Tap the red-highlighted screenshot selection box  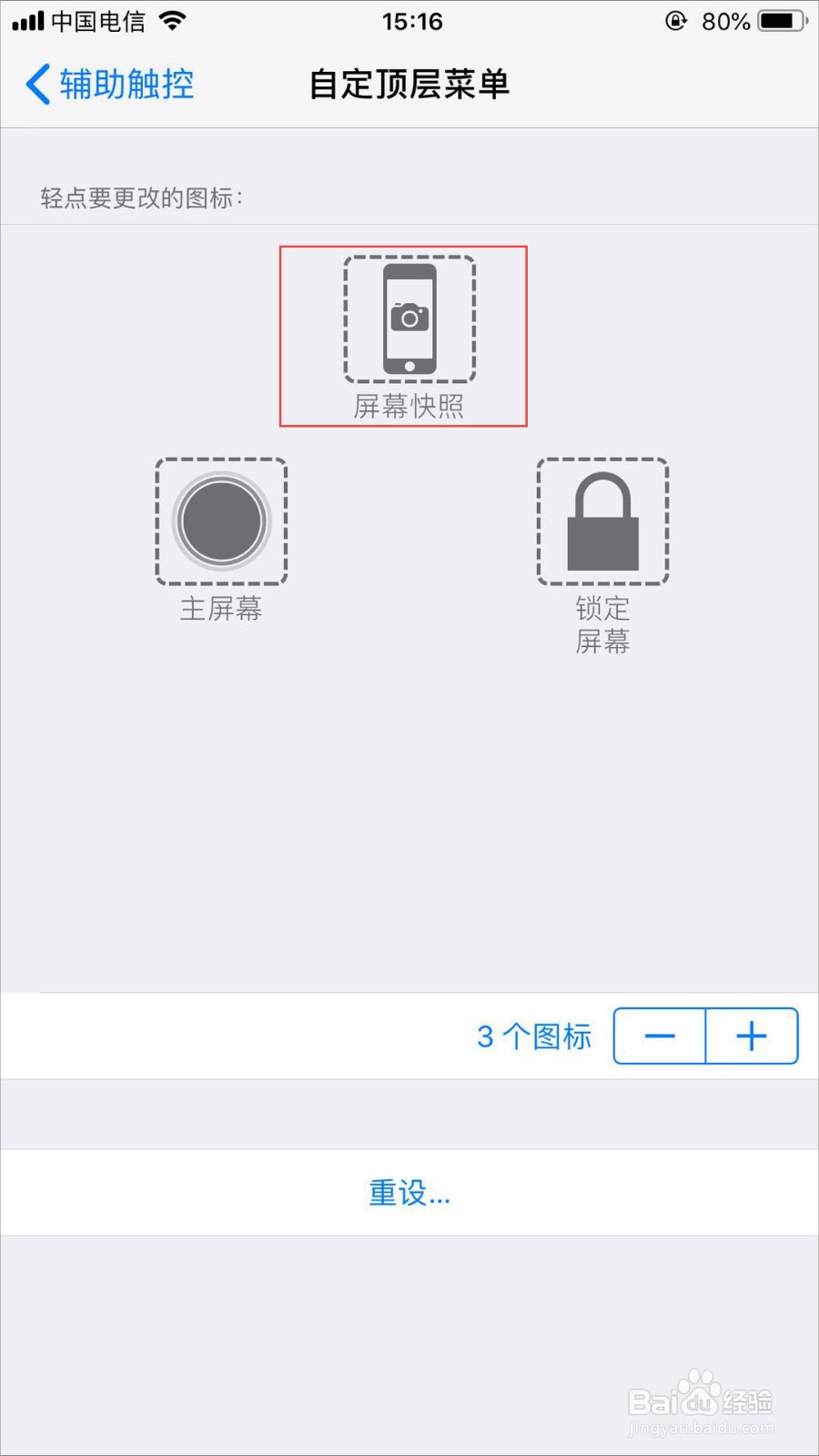point(404,335)
